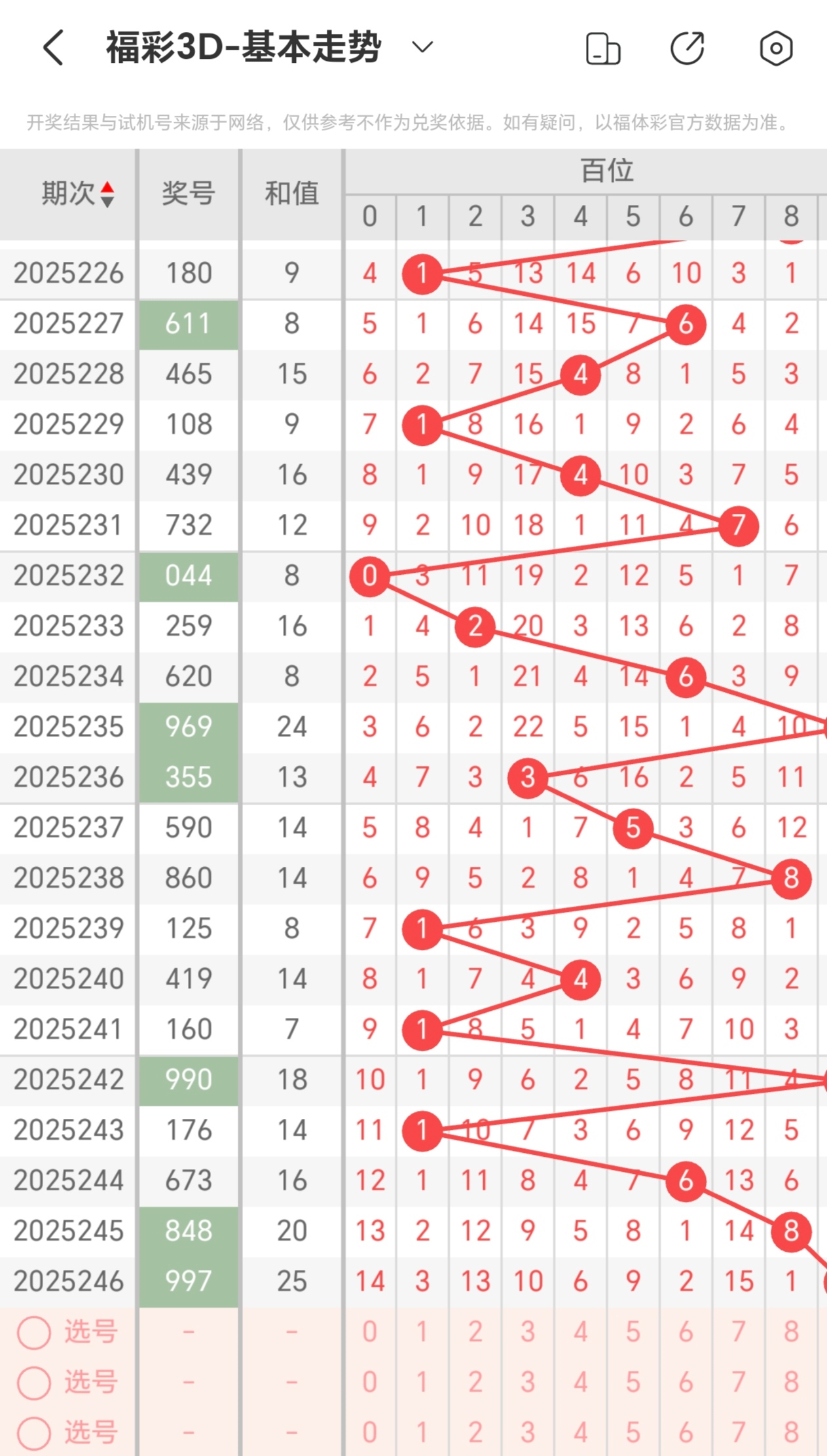The width and height of the screenshot is (827, 1456).
Task: Pick digit 8 in the third 选号 row
Action: [791, 1432]
